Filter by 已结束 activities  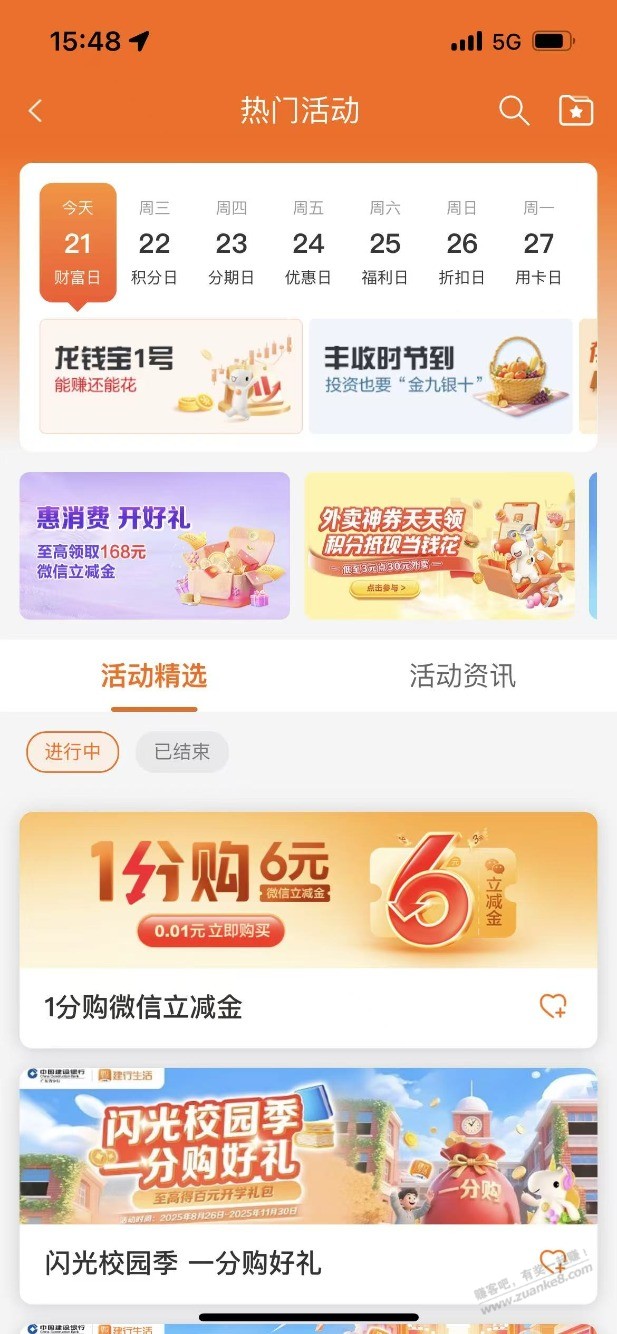182,752
